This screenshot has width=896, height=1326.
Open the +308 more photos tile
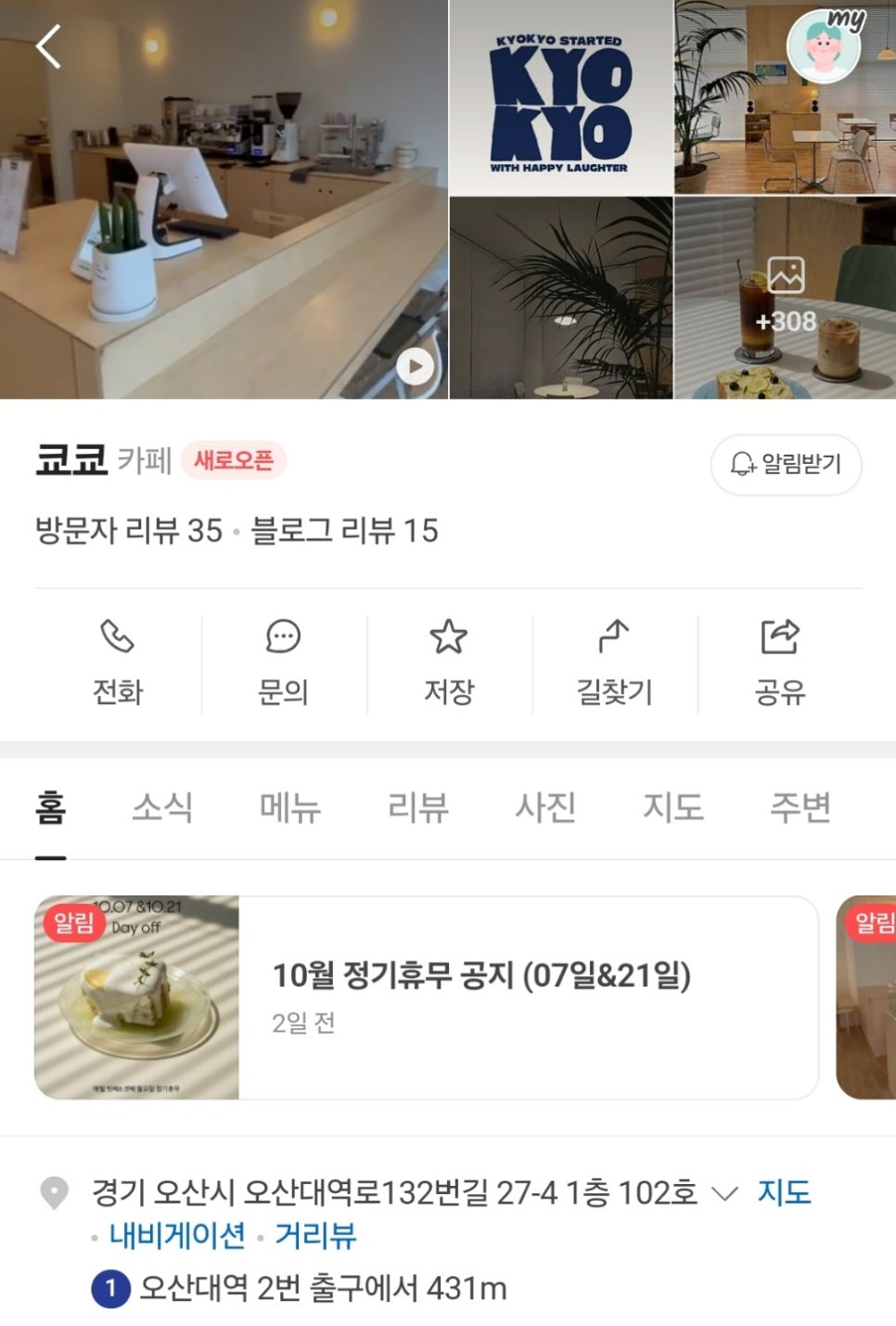(785, 298)
